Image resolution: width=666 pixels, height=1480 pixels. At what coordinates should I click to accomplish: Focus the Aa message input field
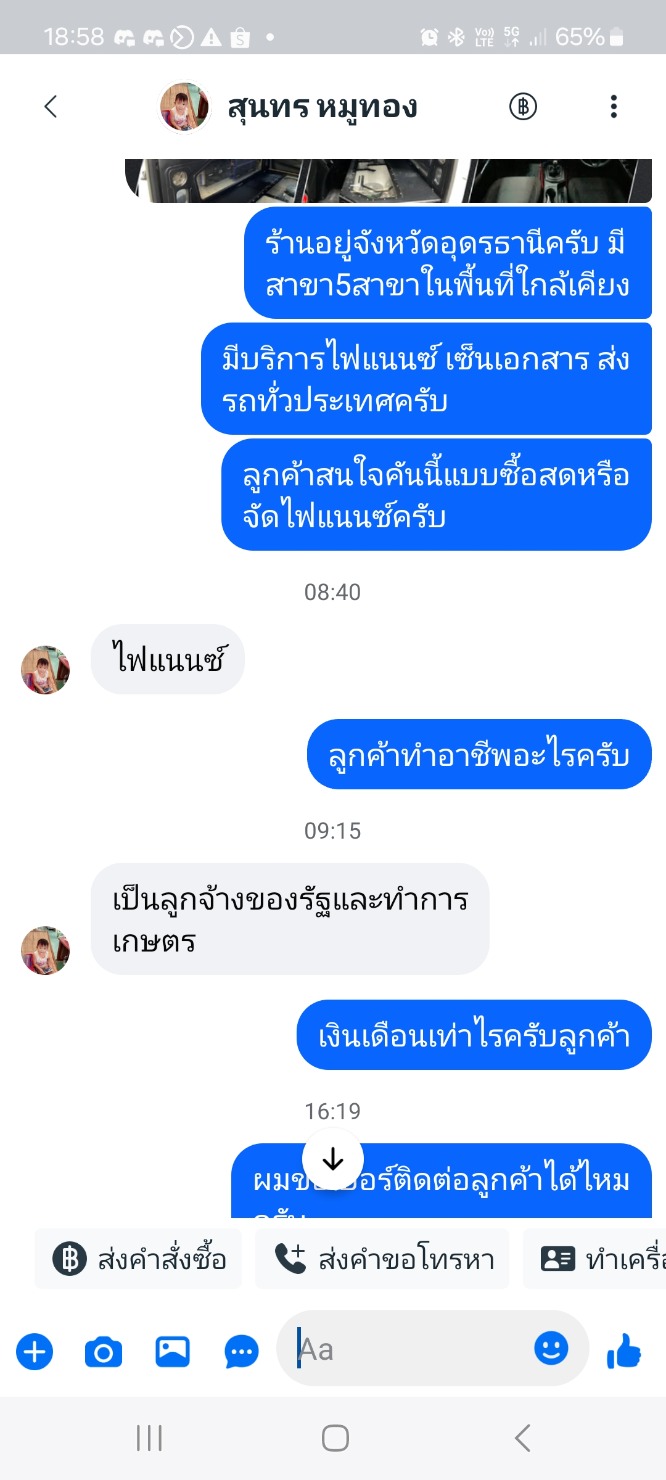410,1350
